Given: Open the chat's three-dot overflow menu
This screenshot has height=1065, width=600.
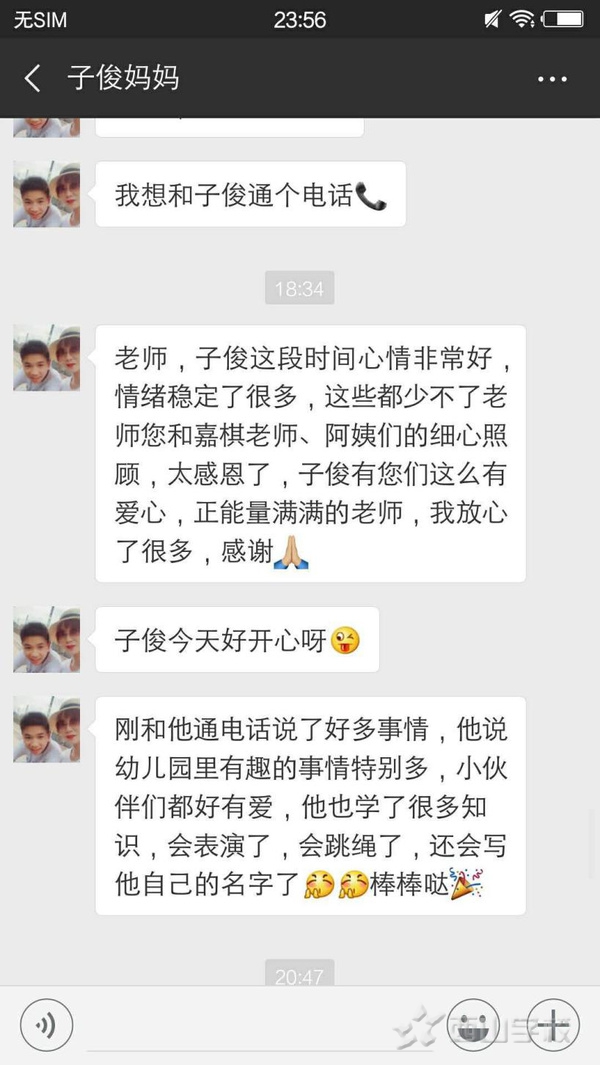Looking at the screenshot, I should [x=552, y=78].
